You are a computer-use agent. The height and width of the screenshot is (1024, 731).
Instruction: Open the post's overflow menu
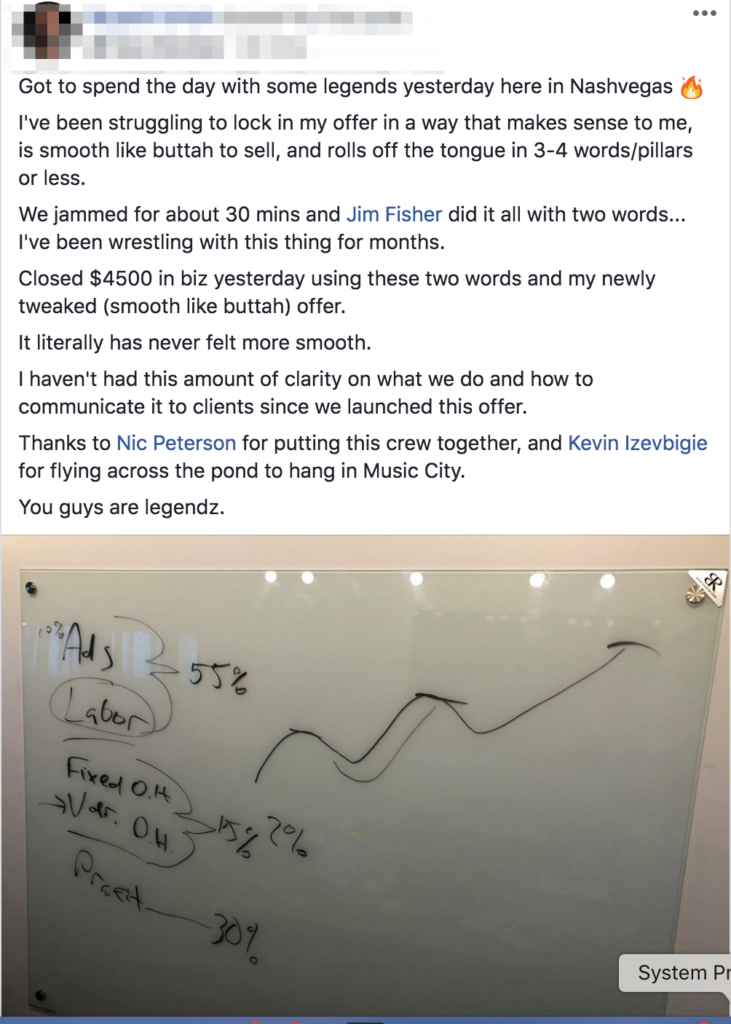[x=706, y=14]
